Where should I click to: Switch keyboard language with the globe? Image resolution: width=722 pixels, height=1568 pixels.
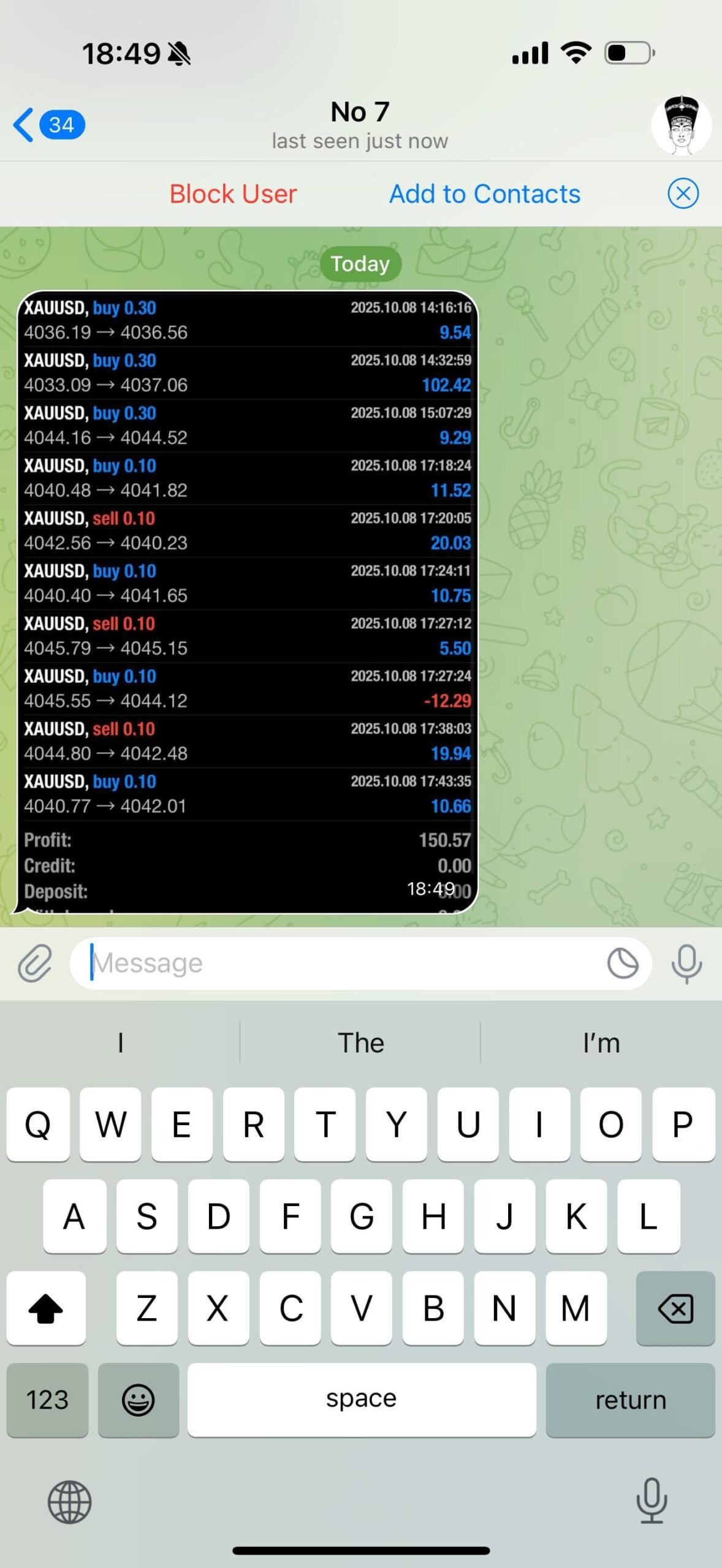(x=70, y=1502)
